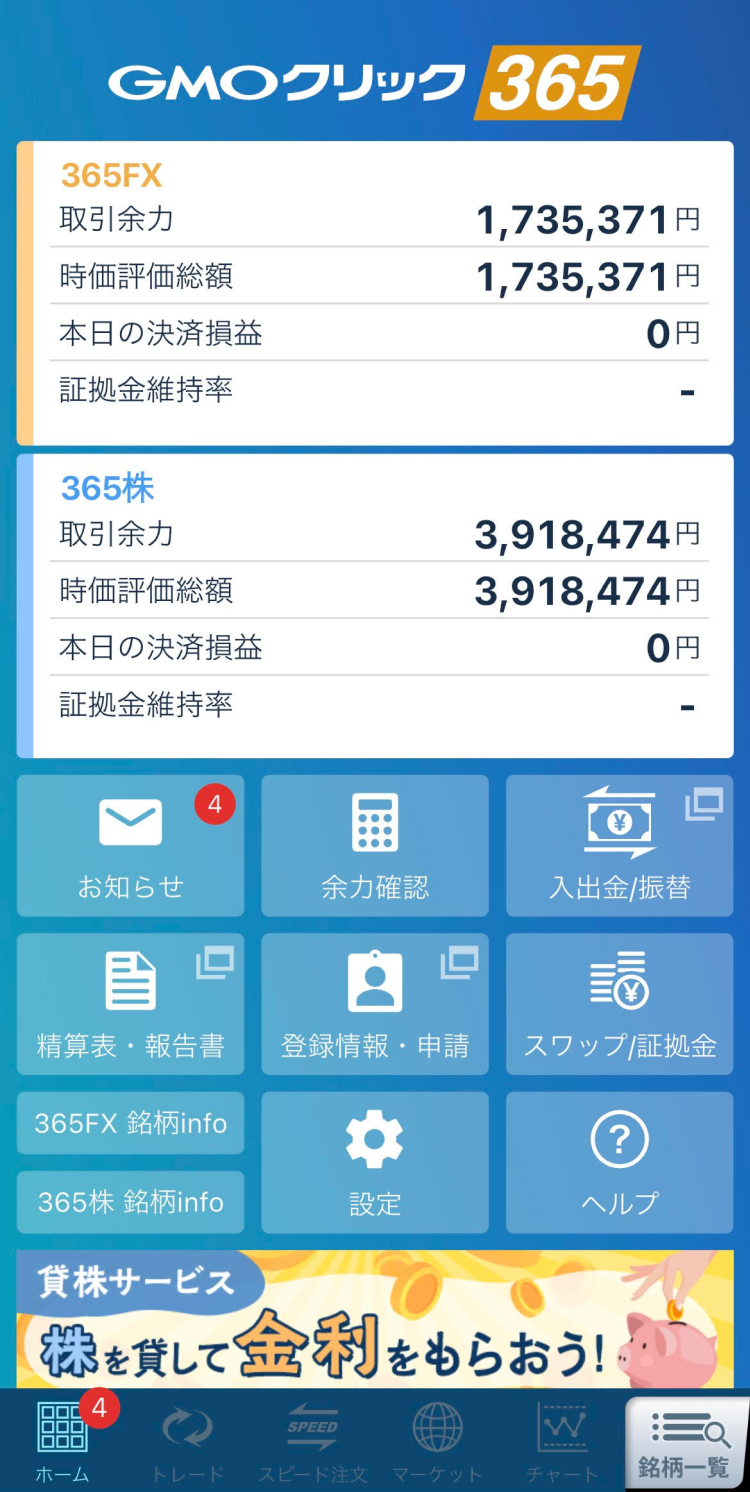
Task: Open the 貸株サービス banner
Action: (375, 1319)
